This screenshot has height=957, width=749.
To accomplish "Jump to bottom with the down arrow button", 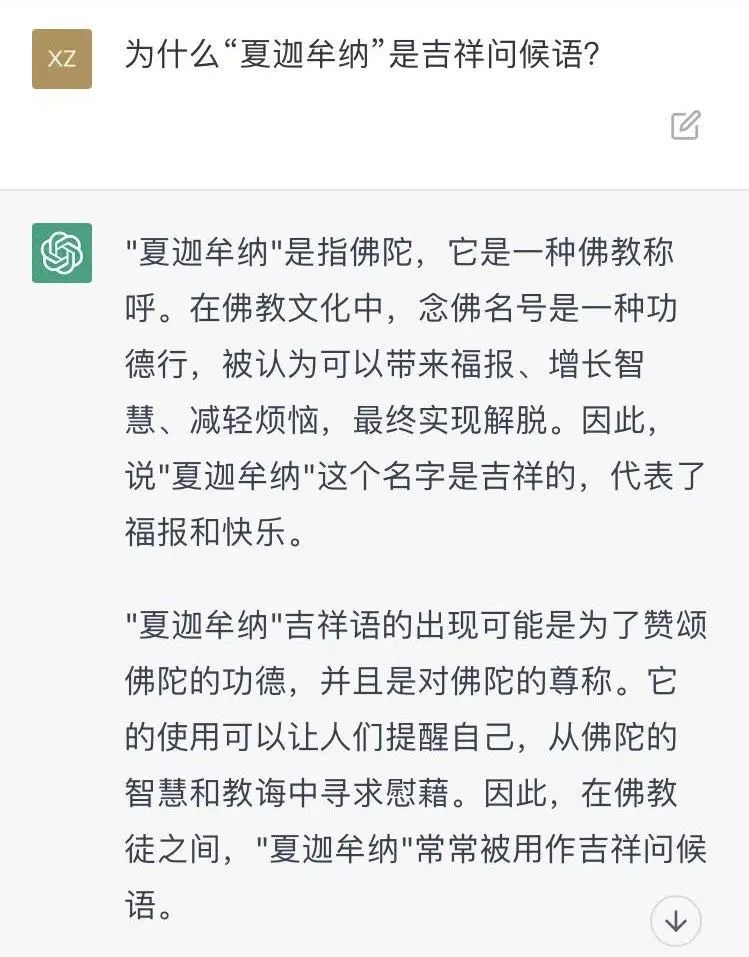I will [x=676, y=920].
